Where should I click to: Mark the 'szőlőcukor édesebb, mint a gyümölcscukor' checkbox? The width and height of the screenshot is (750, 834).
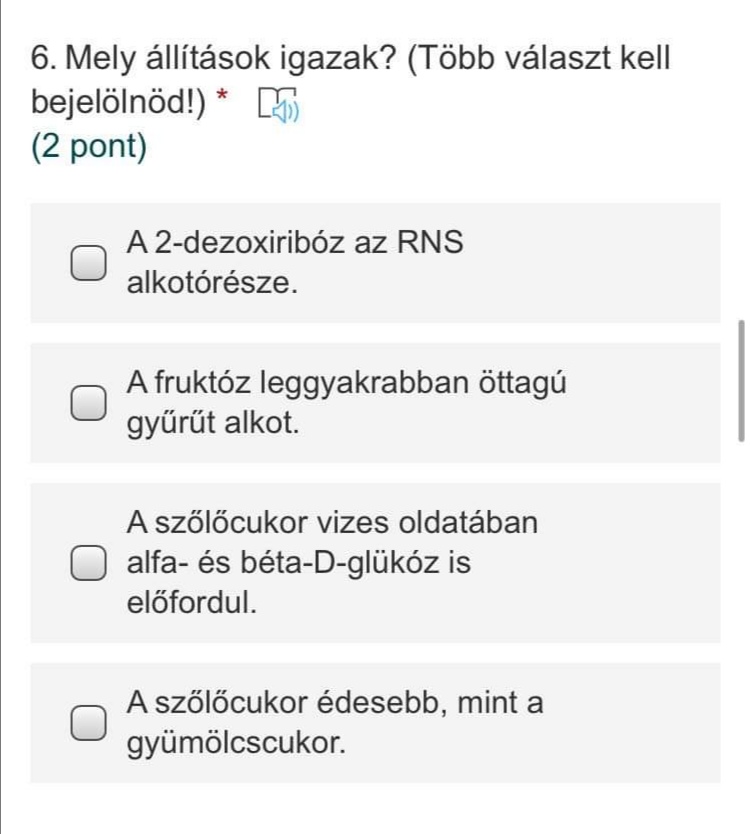pos(88,723)
